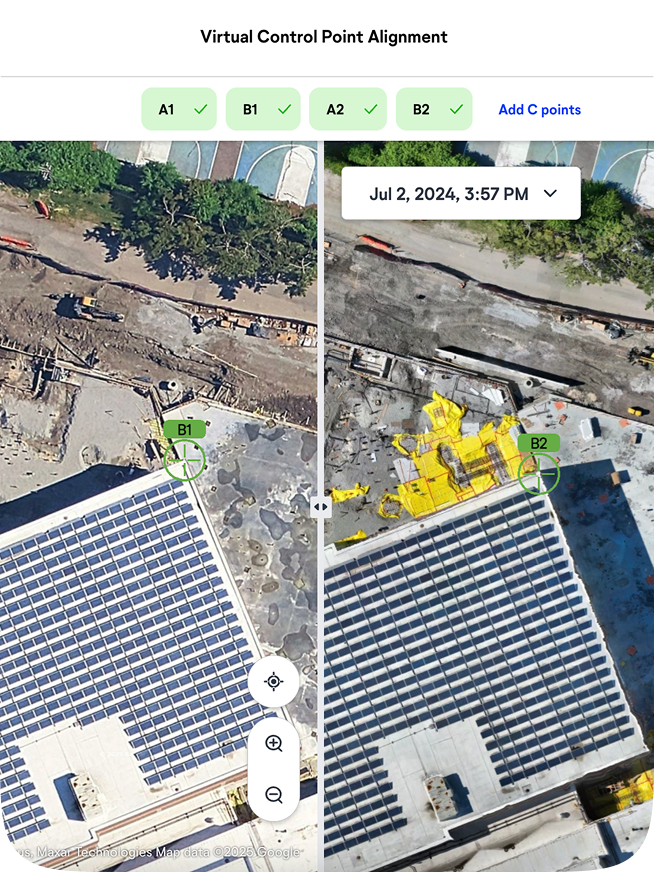Choose the A2 control point chip
Image resolution: width=654 pixels, height=872 pixels.
click(x=347, y=109)
